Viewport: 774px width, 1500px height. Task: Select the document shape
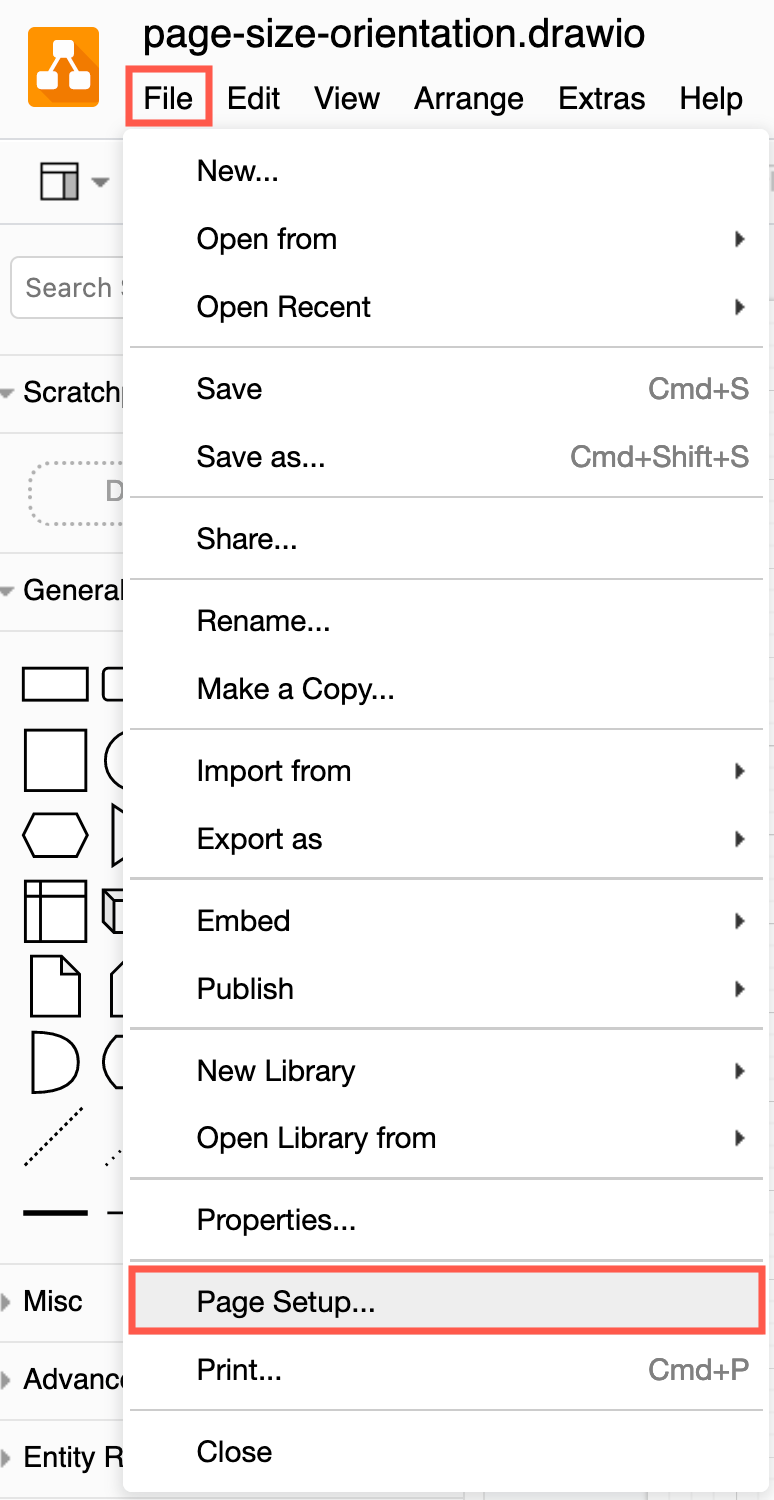pos(55,987)
